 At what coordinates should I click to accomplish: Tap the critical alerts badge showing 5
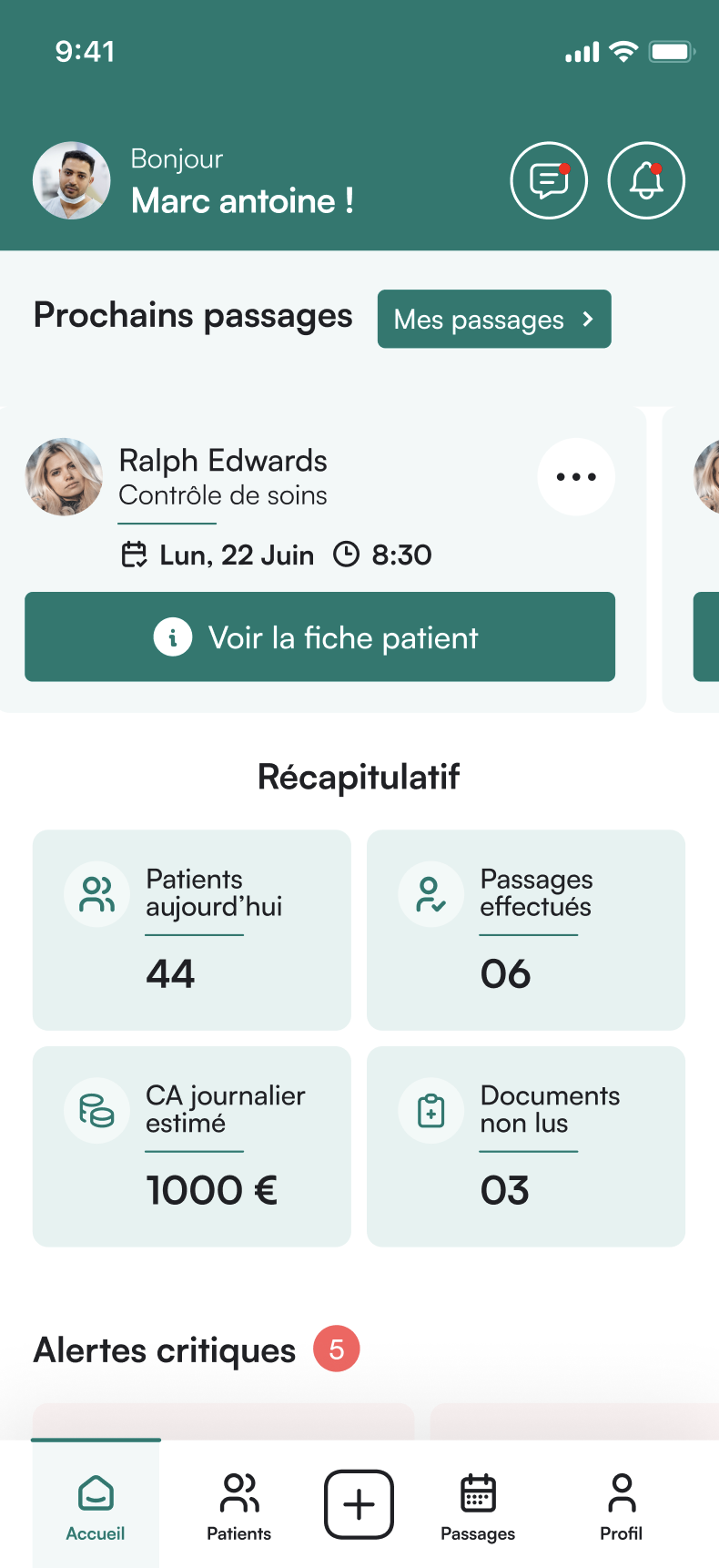click(335, 1349)
